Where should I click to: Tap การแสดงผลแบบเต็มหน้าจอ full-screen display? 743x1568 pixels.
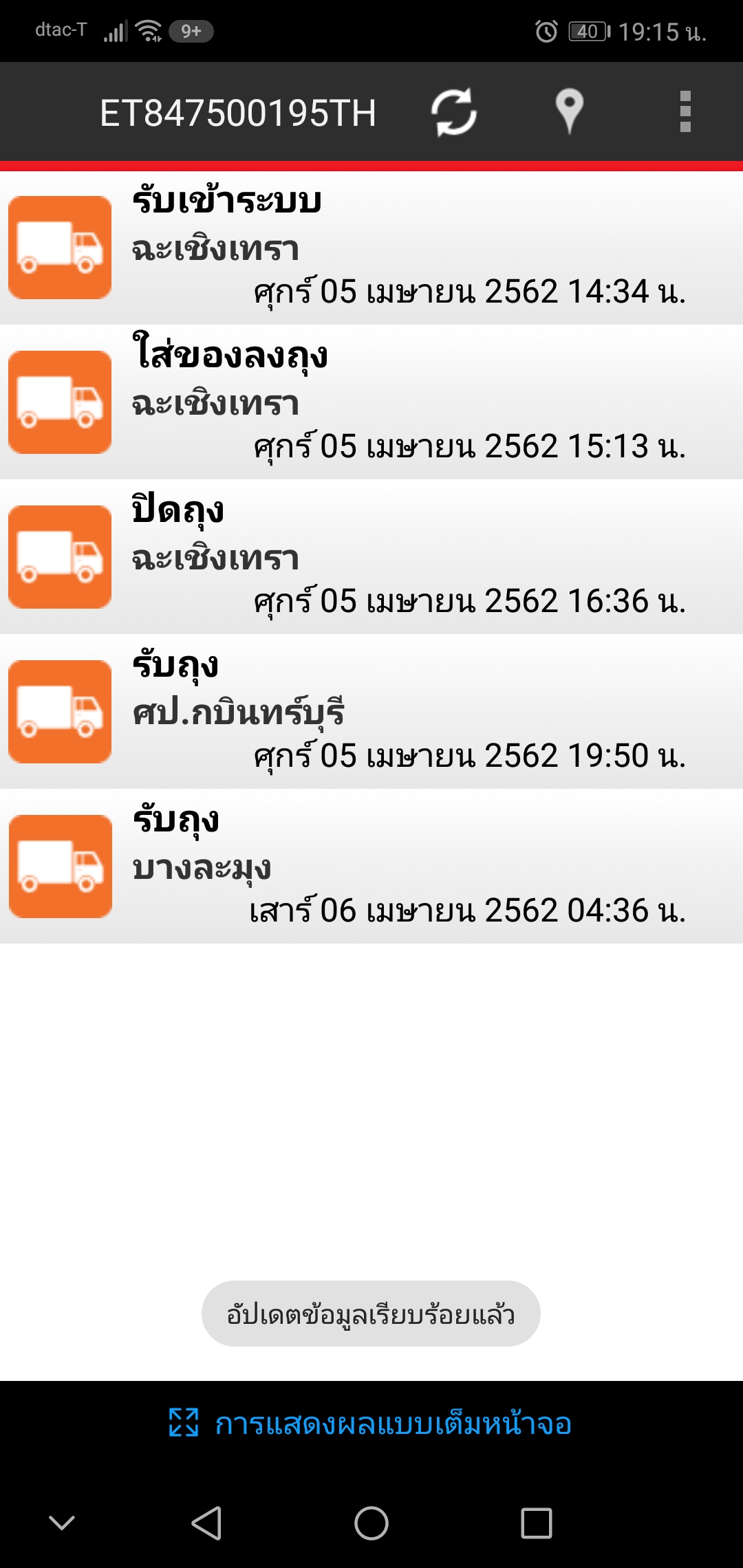(x=371, y=1423)
